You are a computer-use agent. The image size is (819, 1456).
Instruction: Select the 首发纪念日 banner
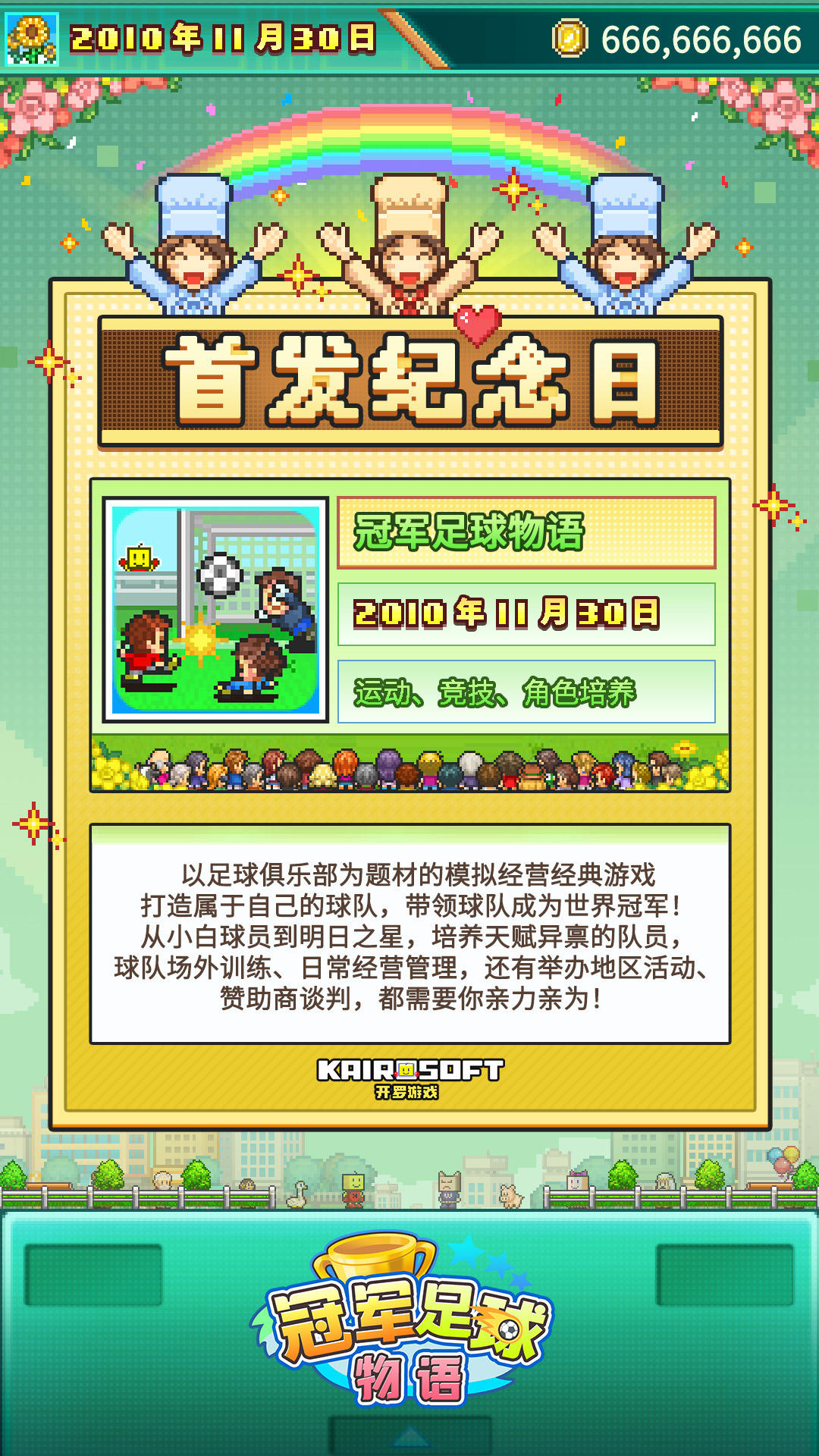[409, 379]
